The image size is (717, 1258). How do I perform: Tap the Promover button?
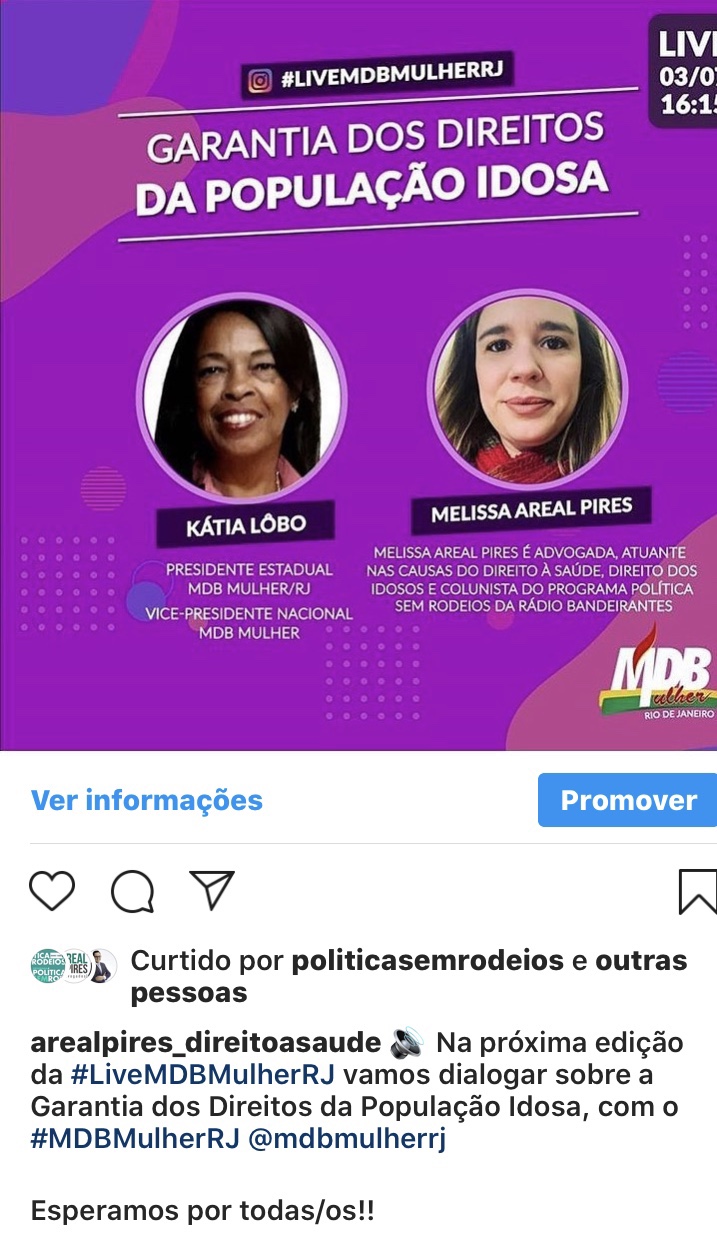628,800
